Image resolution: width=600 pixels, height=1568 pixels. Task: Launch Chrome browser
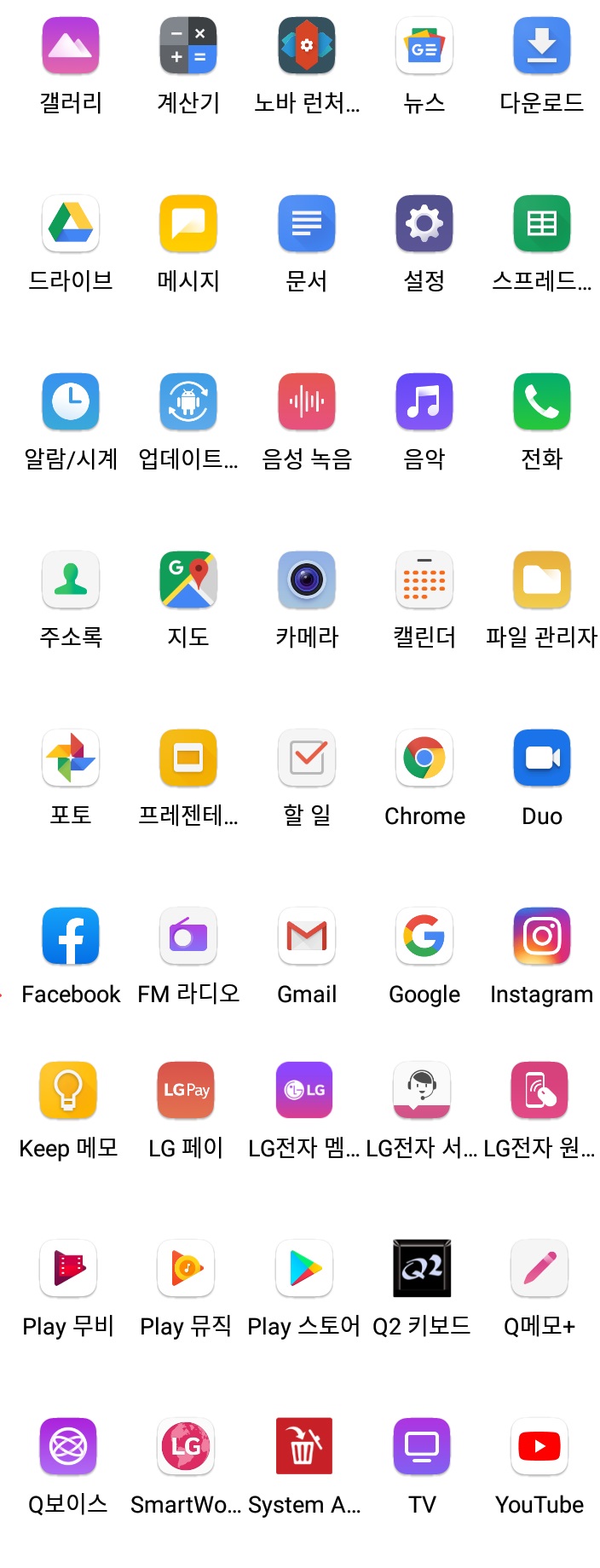[424, 758]
